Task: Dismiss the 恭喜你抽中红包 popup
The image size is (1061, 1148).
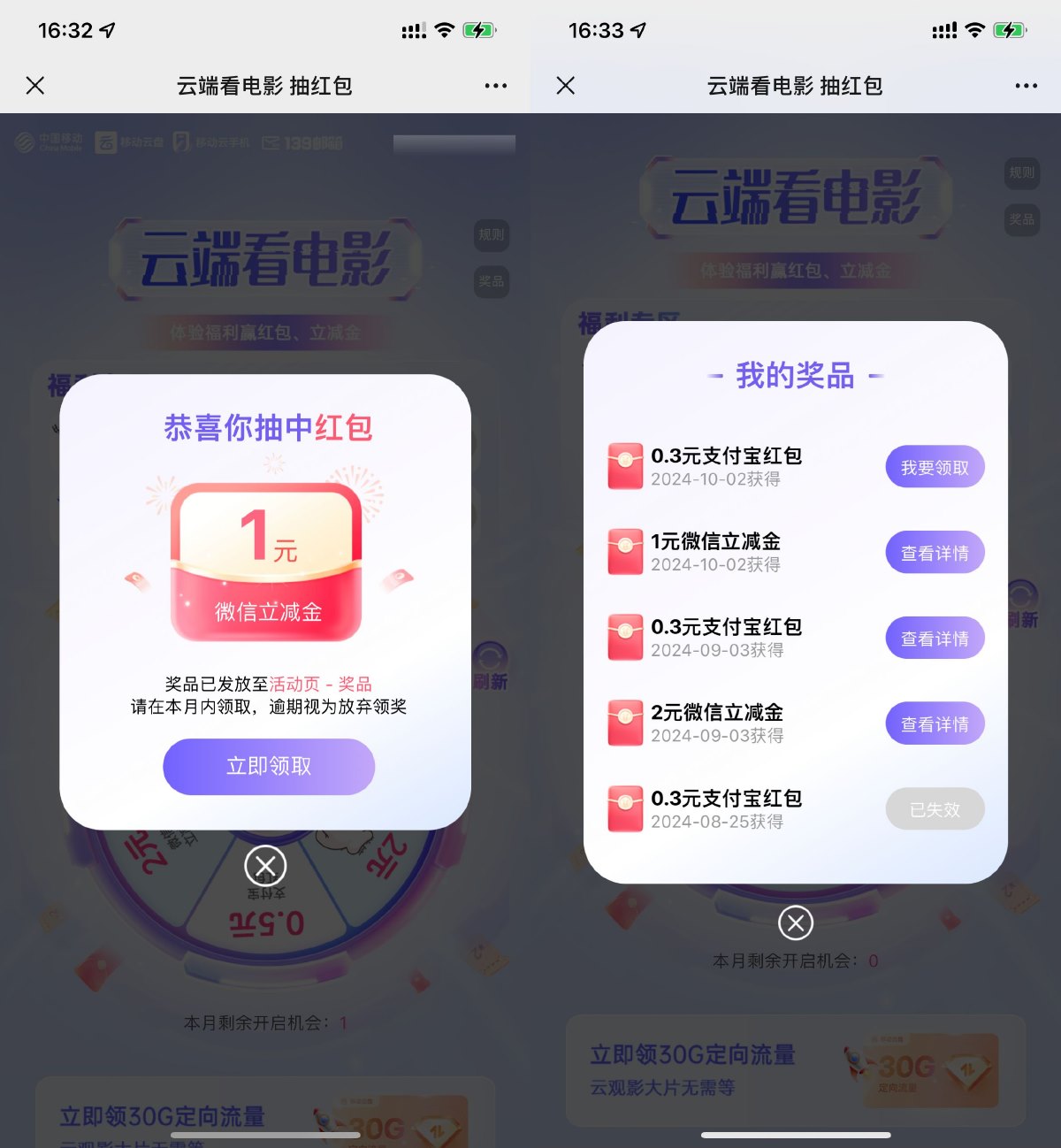Action: (x=265, y=866)
